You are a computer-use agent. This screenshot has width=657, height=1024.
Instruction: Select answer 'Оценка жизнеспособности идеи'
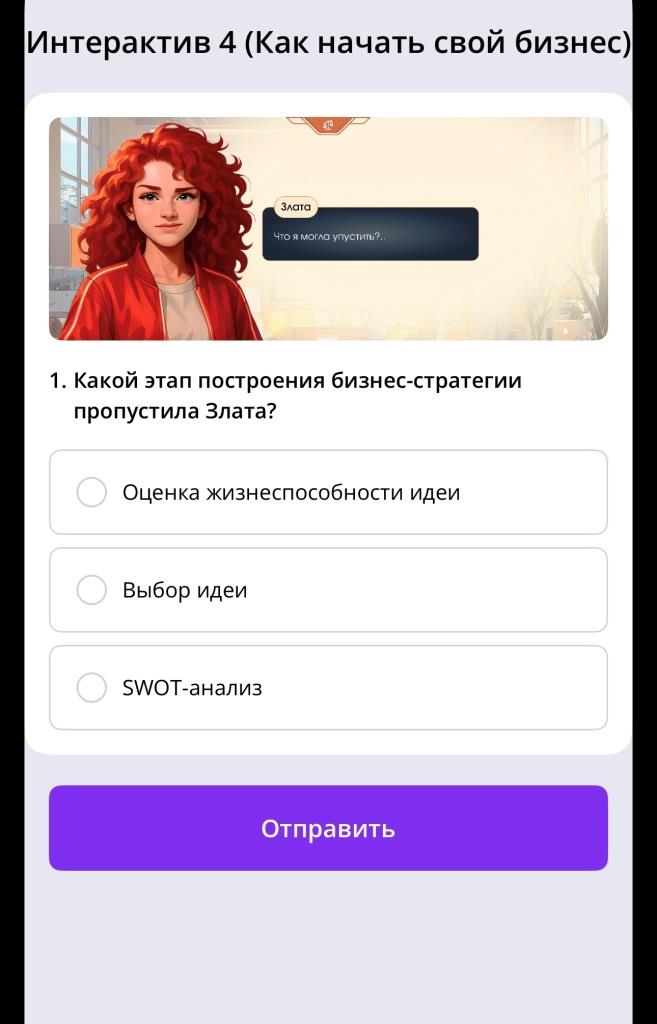click(x=92, y=492)
